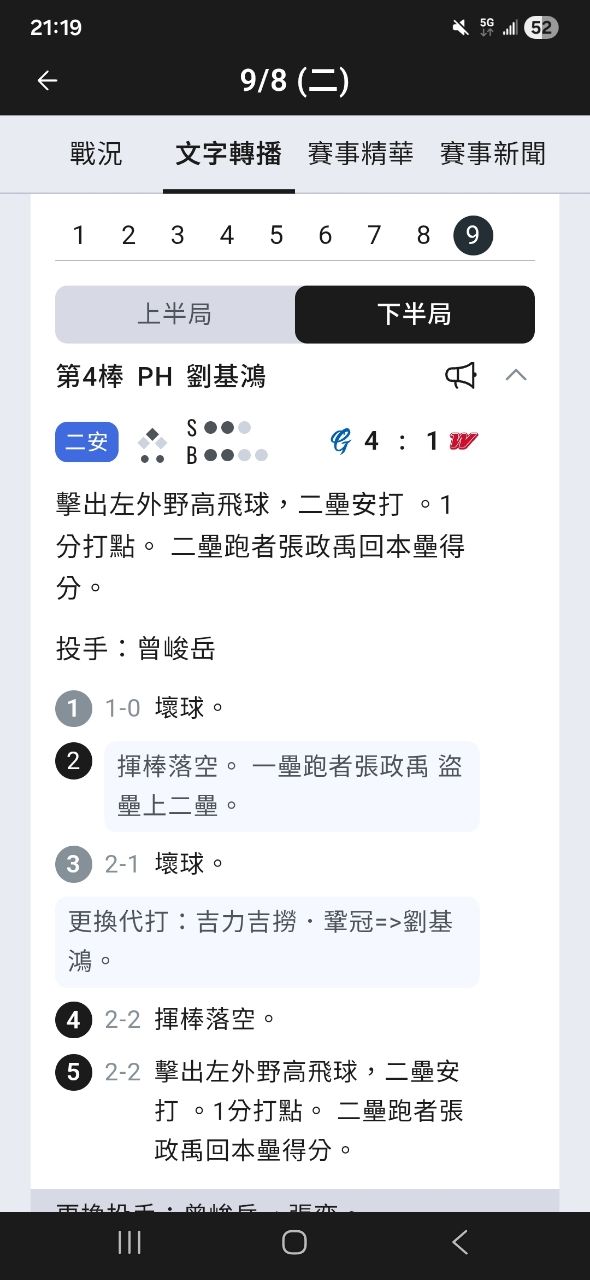Screen dimensions: 590x1280
Task: Tap the megaphone icon beside 劉基鴻
Action: (461, 376)
